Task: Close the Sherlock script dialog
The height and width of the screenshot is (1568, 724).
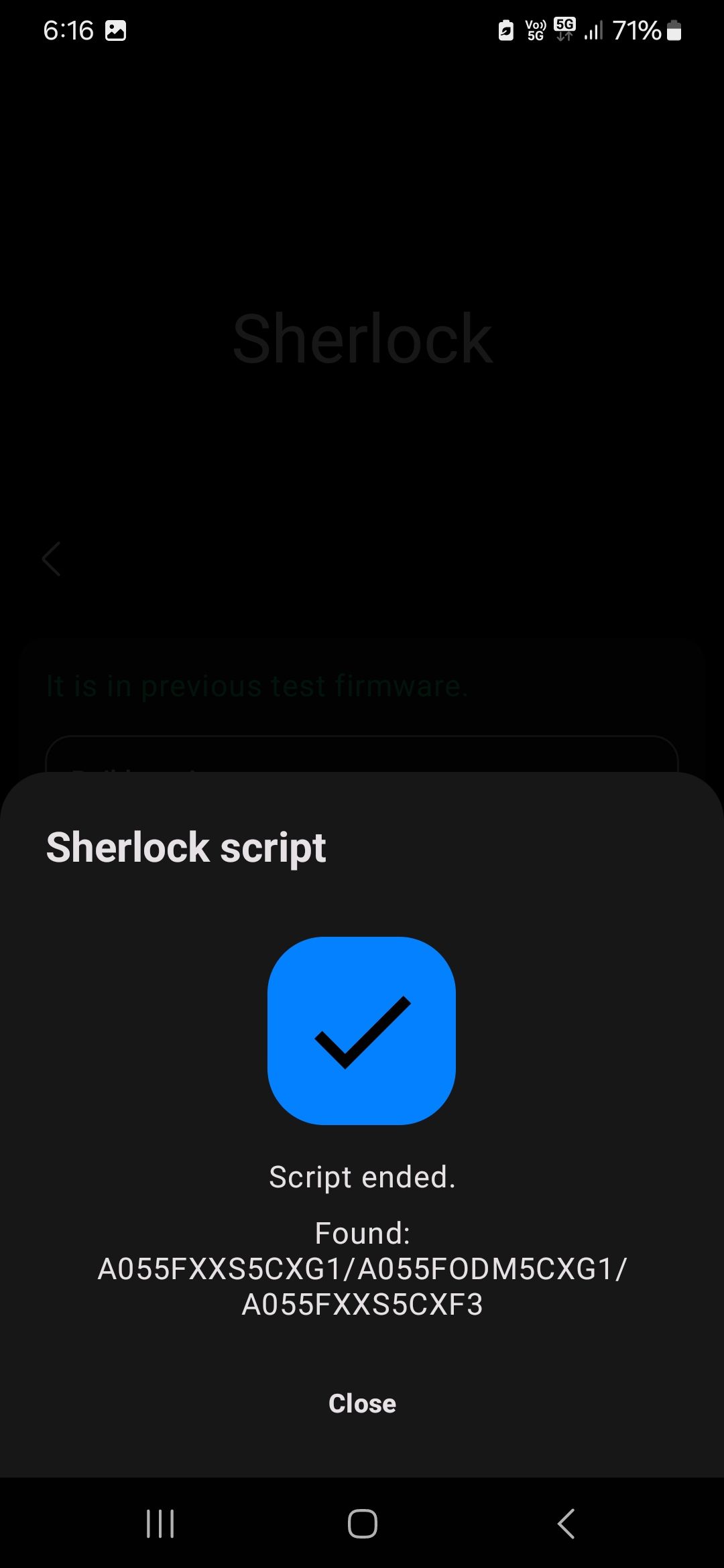Action: (362, 1403)
